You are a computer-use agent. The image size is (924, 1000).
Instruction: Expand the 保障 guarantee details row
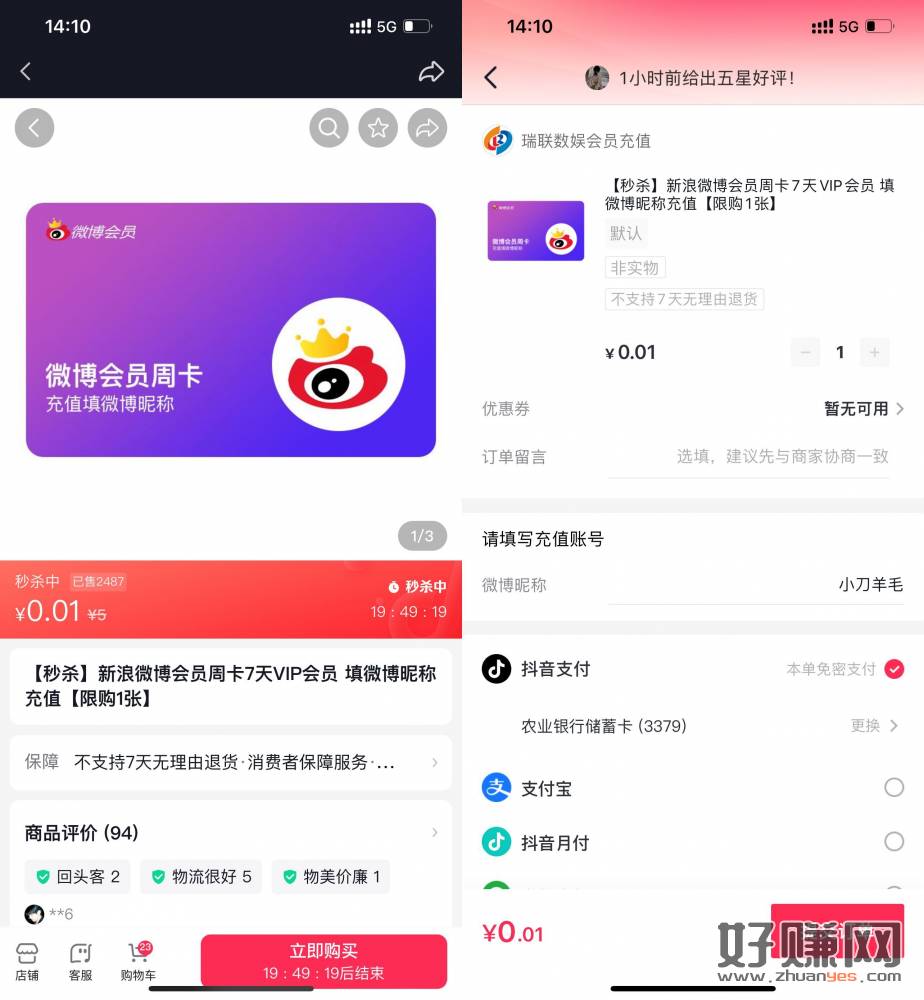pyautogui.click(x=231, y=763)
